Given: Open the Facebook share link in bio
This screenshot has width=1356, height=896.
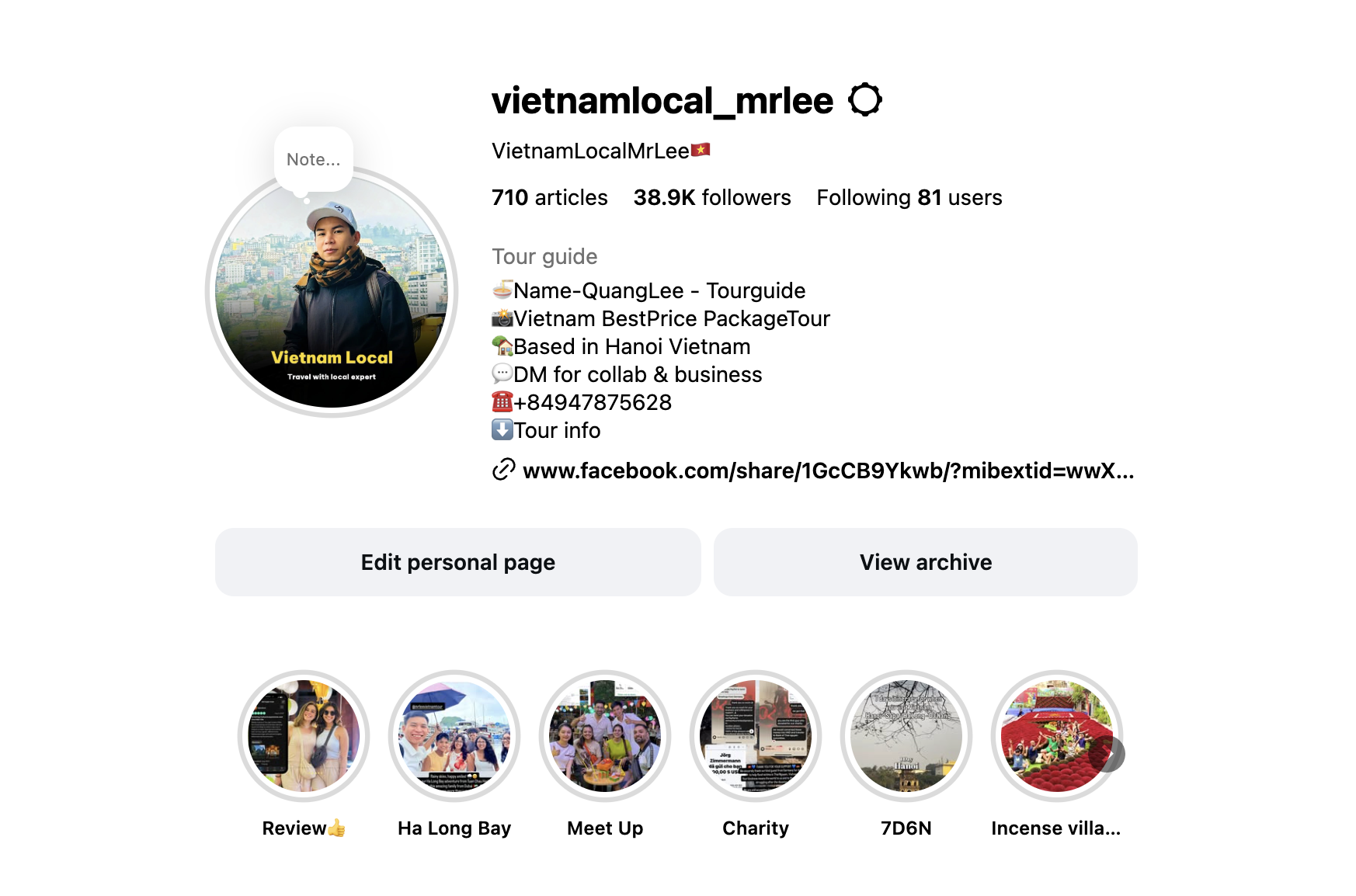Looking at the screenshot, I should coord(827,471).
